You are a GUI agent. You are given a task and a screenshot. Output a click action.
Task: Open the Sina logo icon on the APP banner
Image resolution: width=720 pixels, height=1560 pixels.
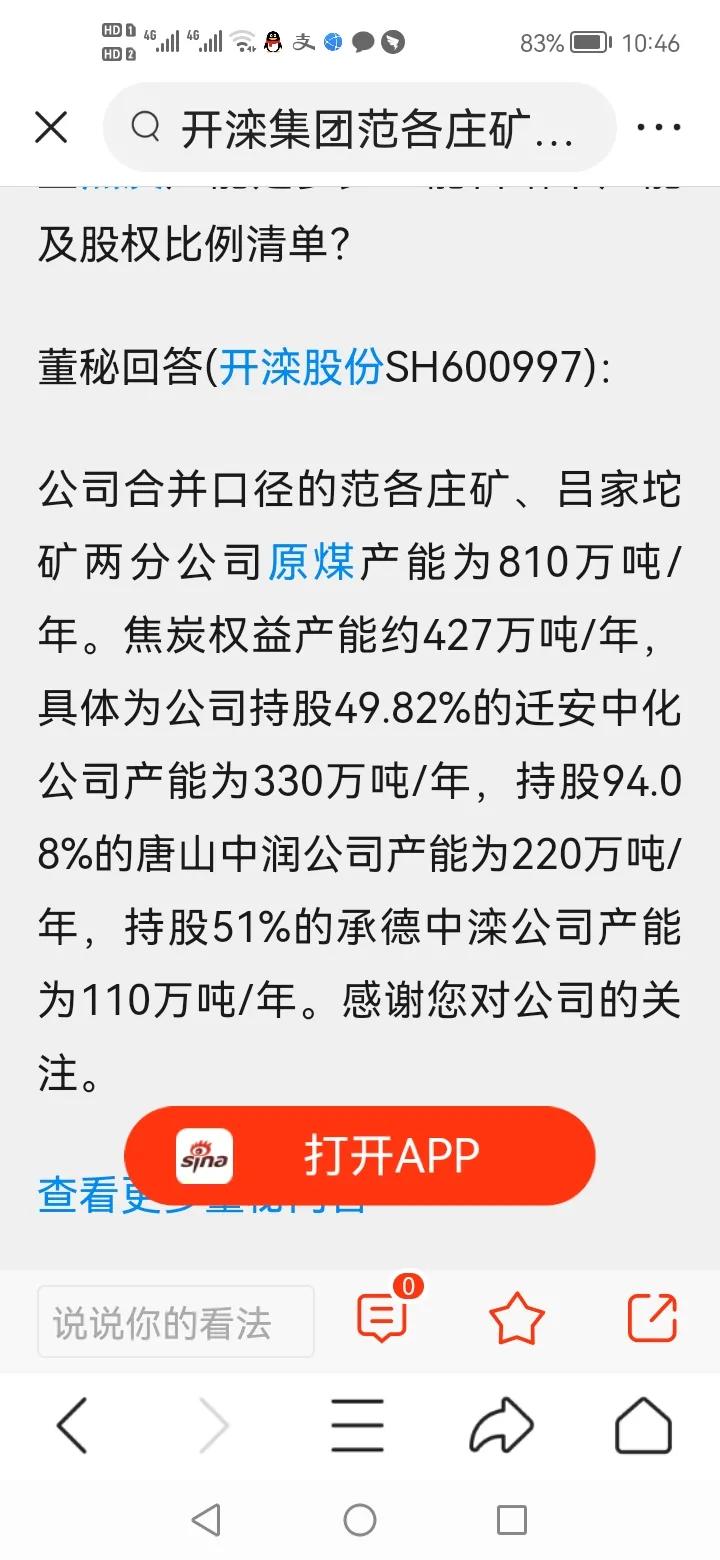tap(203, 1155)
